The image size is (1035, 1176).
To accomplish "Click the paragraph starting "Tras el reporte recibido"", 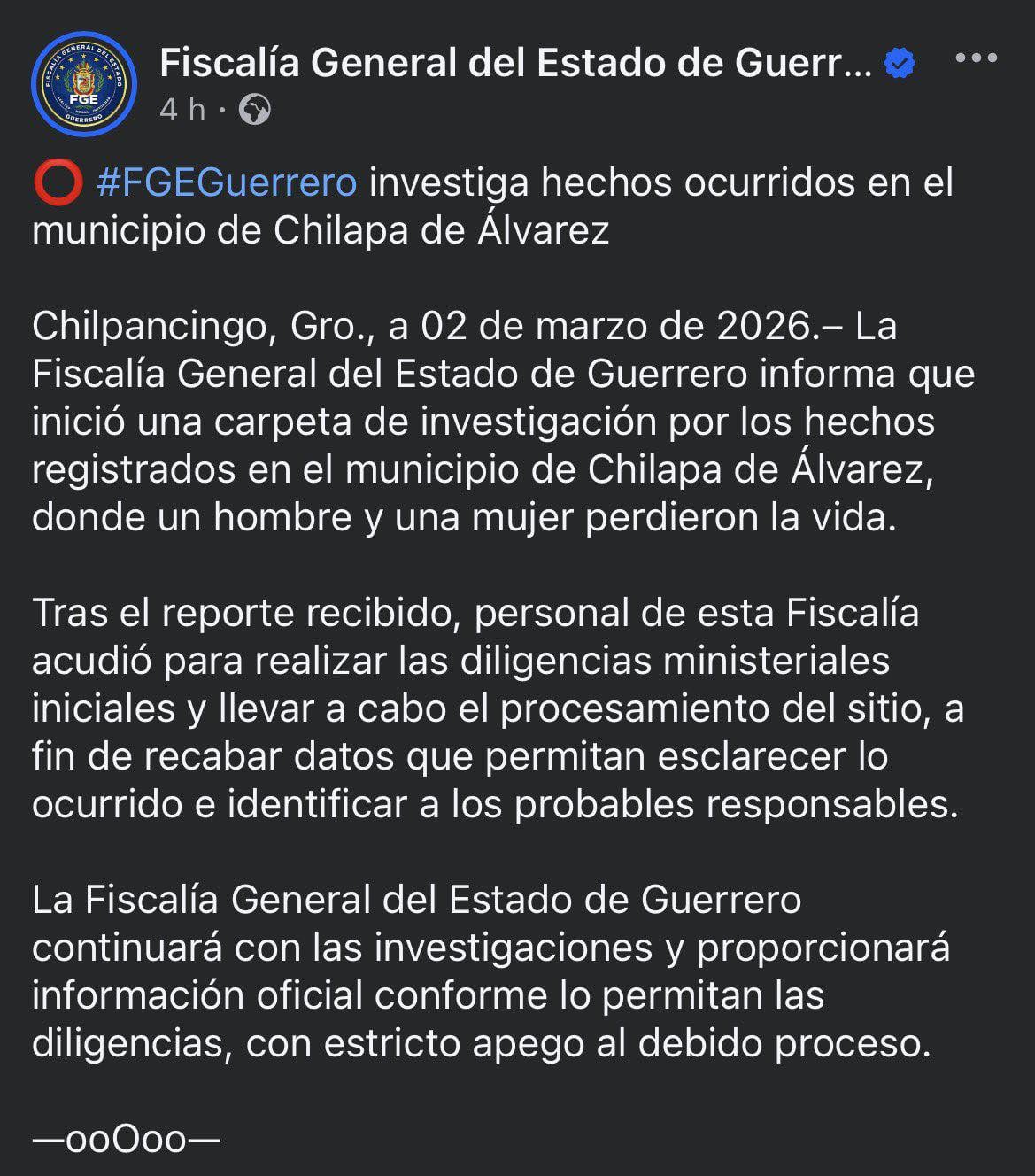I will [487, 707].
